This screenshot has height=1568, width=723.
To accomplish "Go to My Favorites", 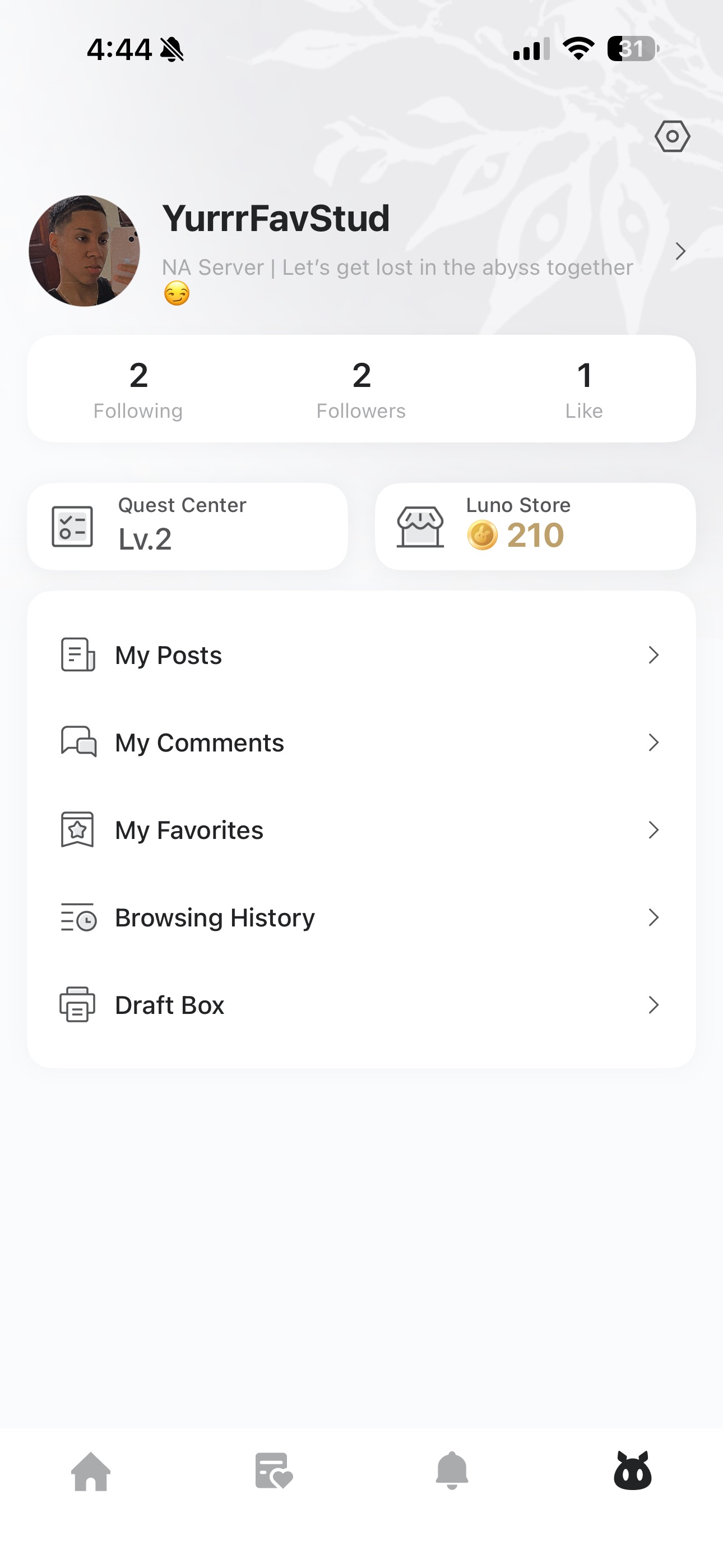I will click(x=361, y=830).
